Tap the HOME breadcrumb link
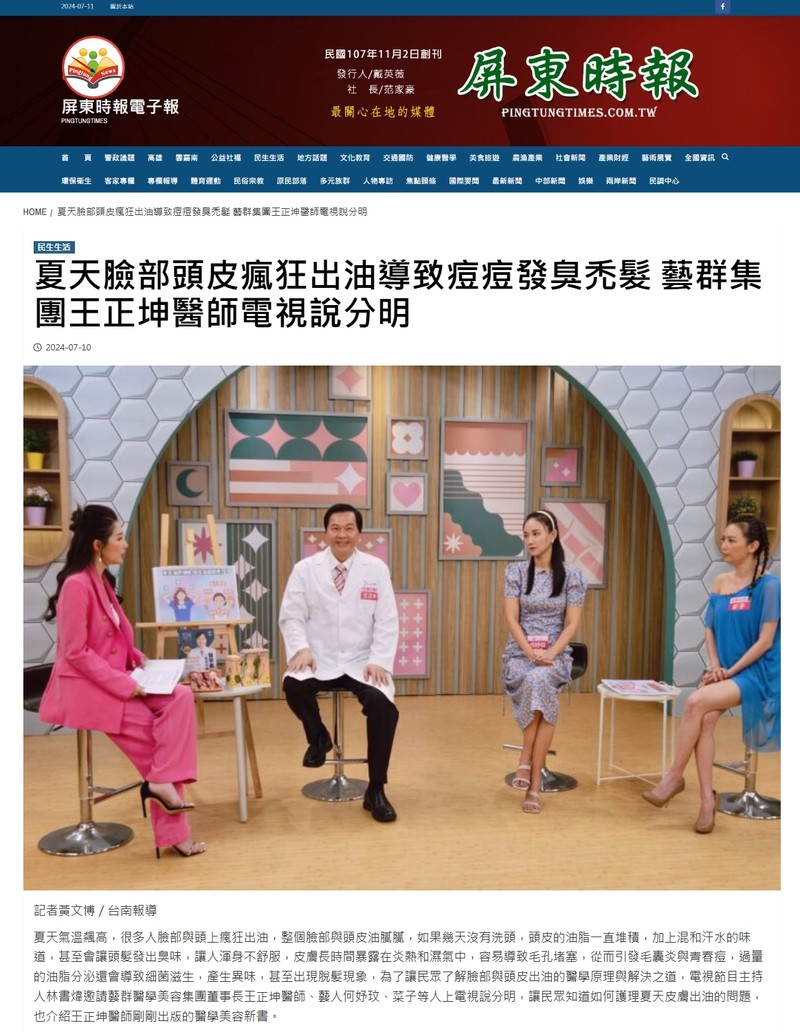Image resolution: width=800 pixels, height=1032 pixels. pyautogui.click(x=35, y=212)
